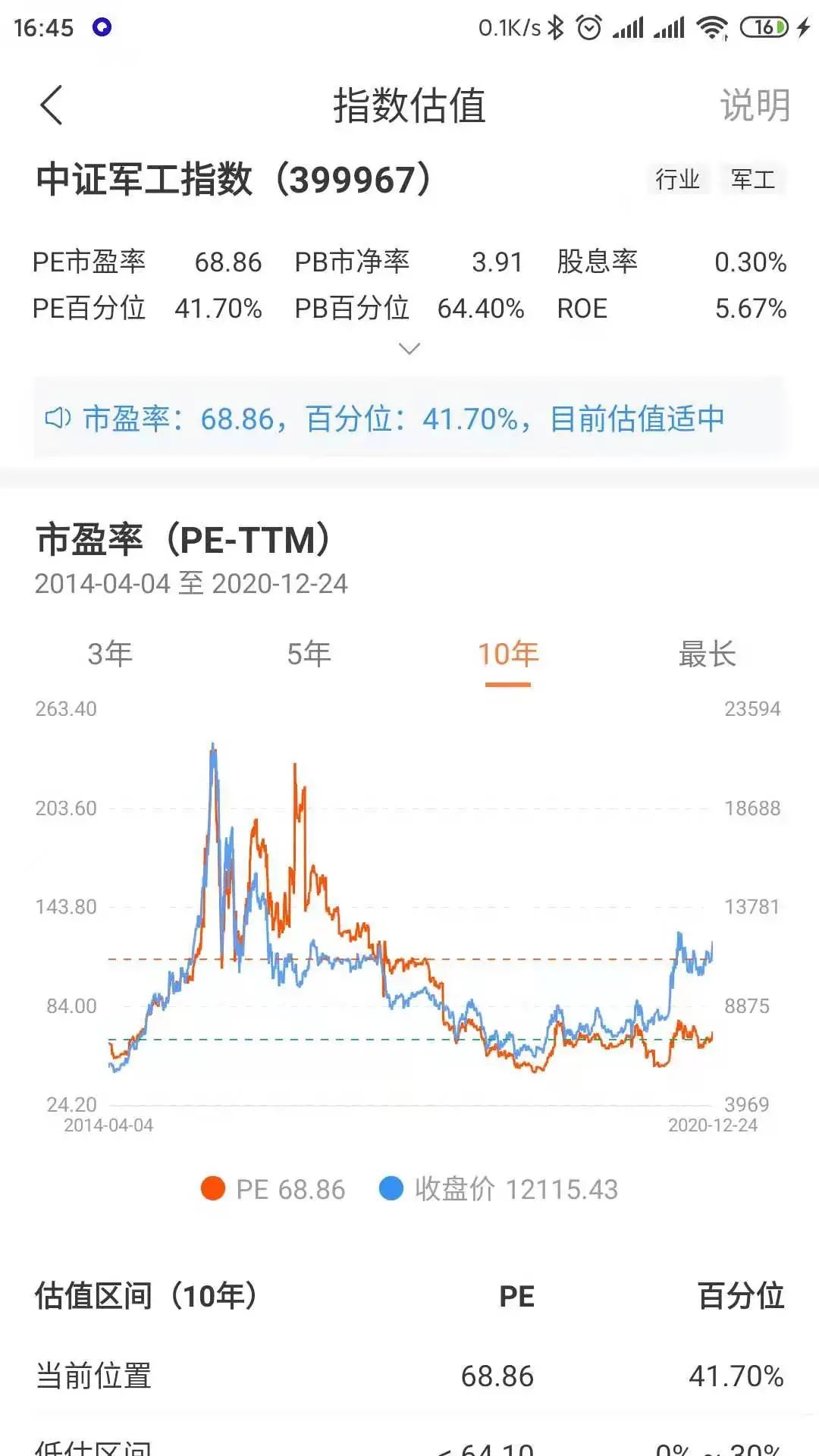Switch the chart to 3年 range
Image resolution: width=819 pixels, height=1456 pixels.
(110, 654)
